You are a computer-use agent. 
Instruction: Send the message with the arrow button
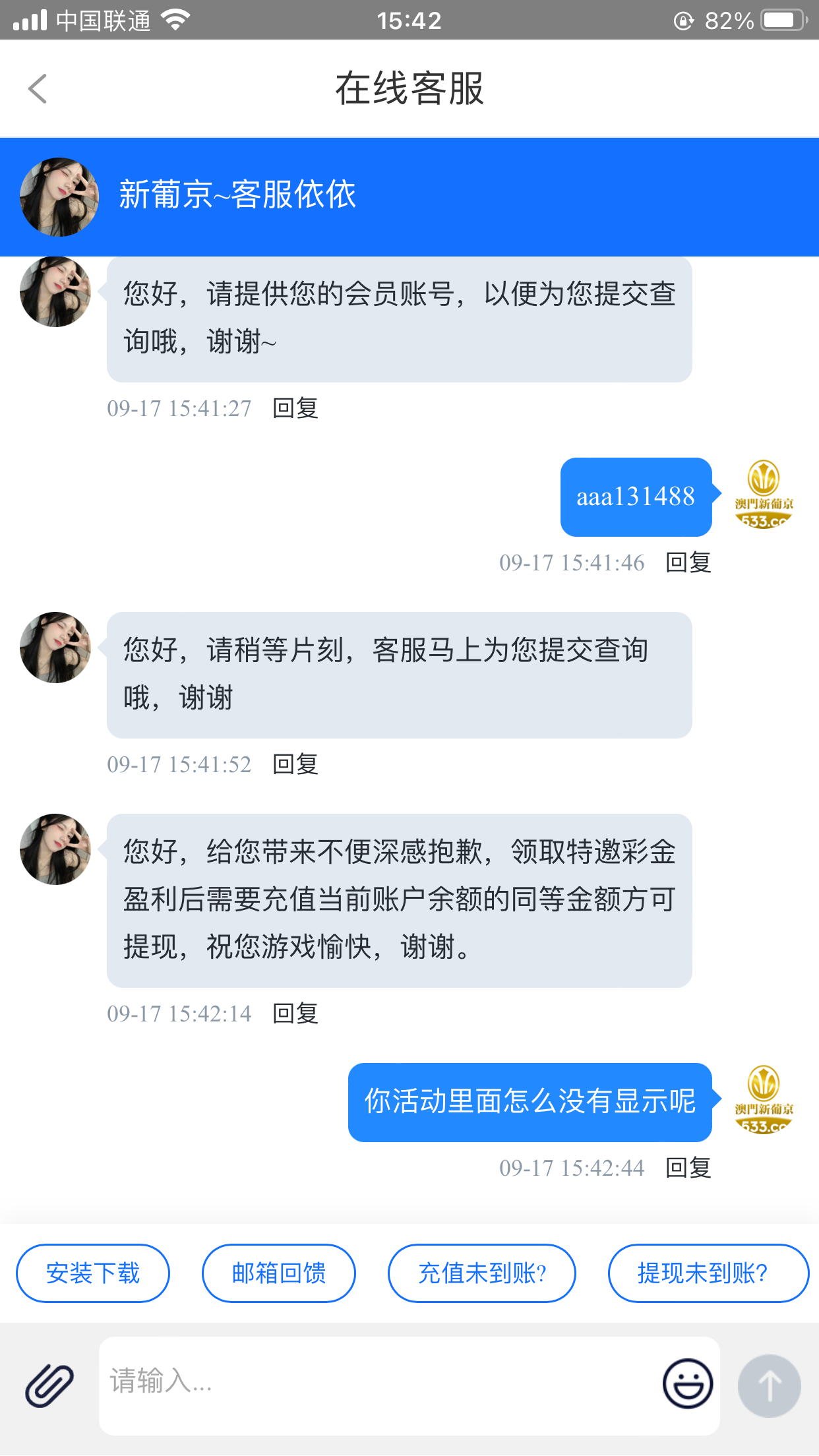(x=770, y=1385)
